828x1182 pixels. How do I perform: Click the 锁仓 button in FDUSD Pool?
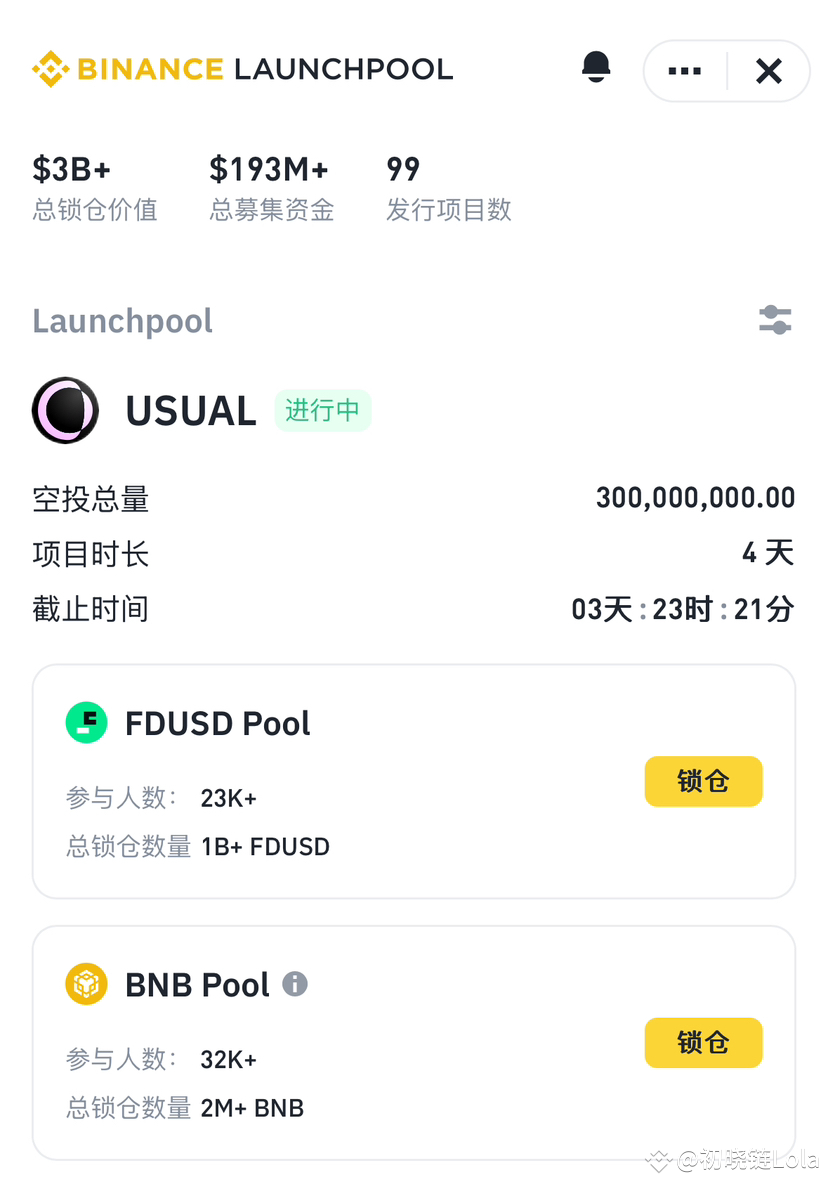(x=703, y=781)
